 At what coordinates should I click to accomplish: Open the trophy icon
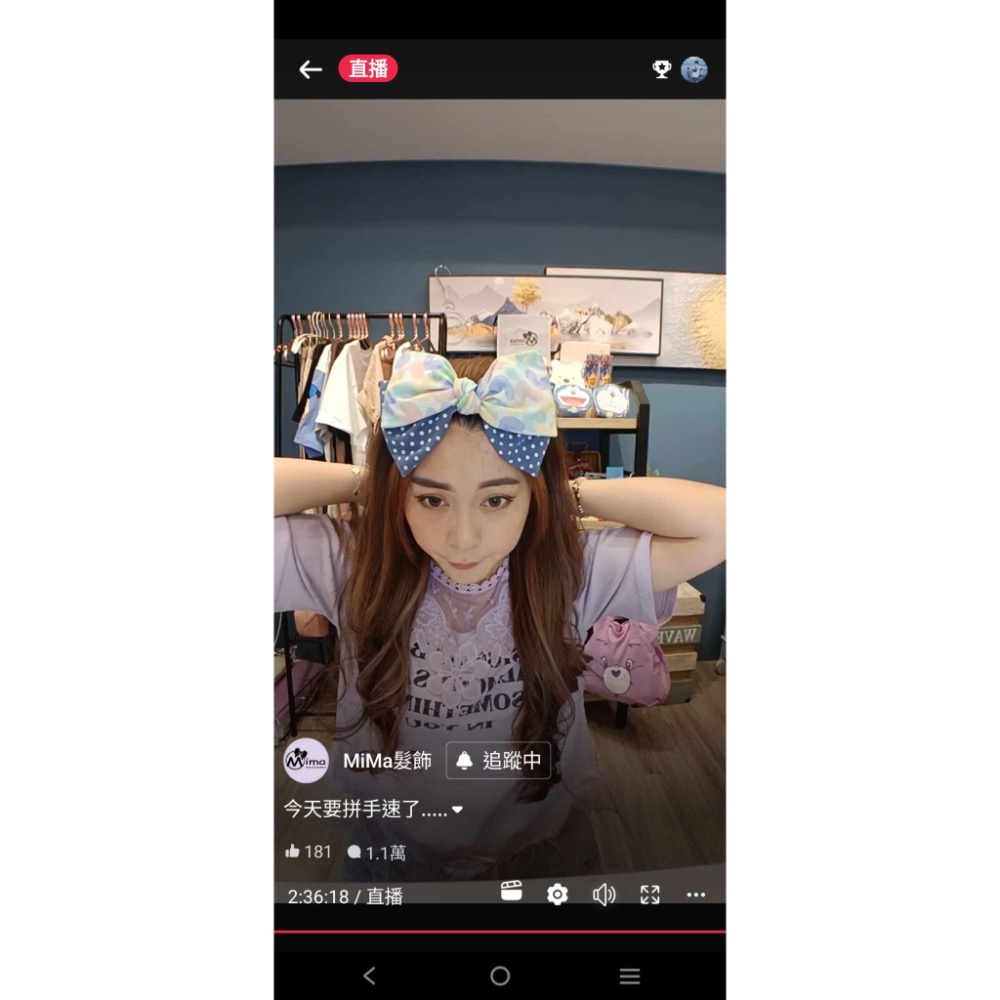tap(661, 69)
